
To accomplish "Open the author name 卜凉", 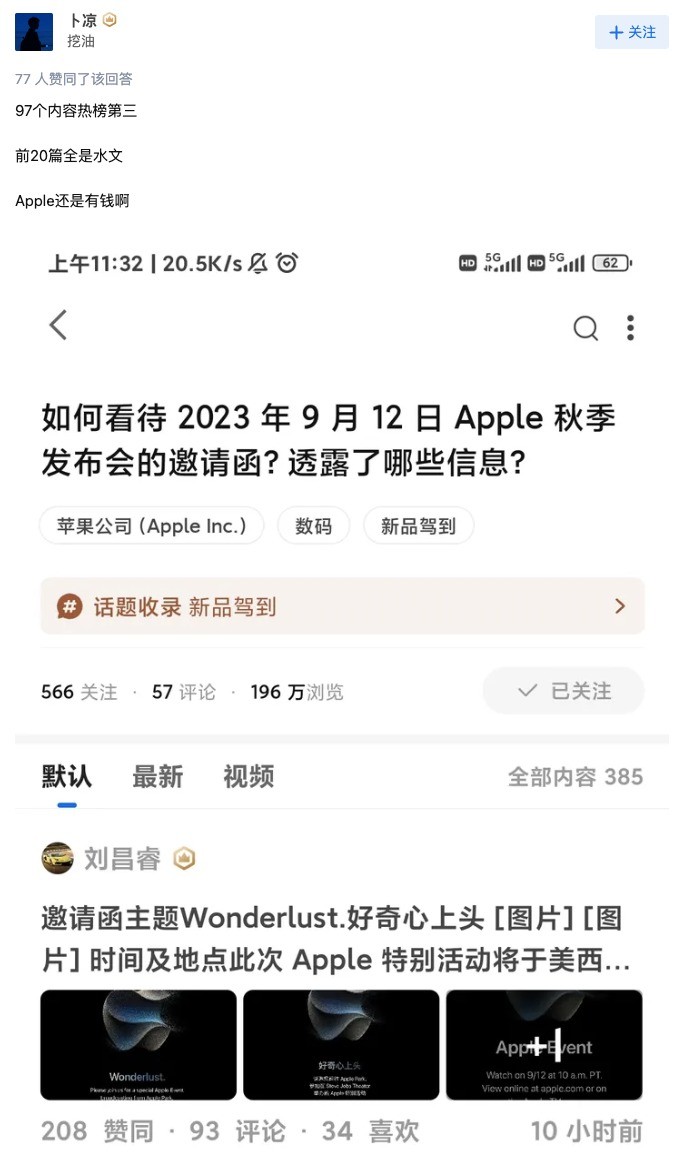I will [82, 21].
